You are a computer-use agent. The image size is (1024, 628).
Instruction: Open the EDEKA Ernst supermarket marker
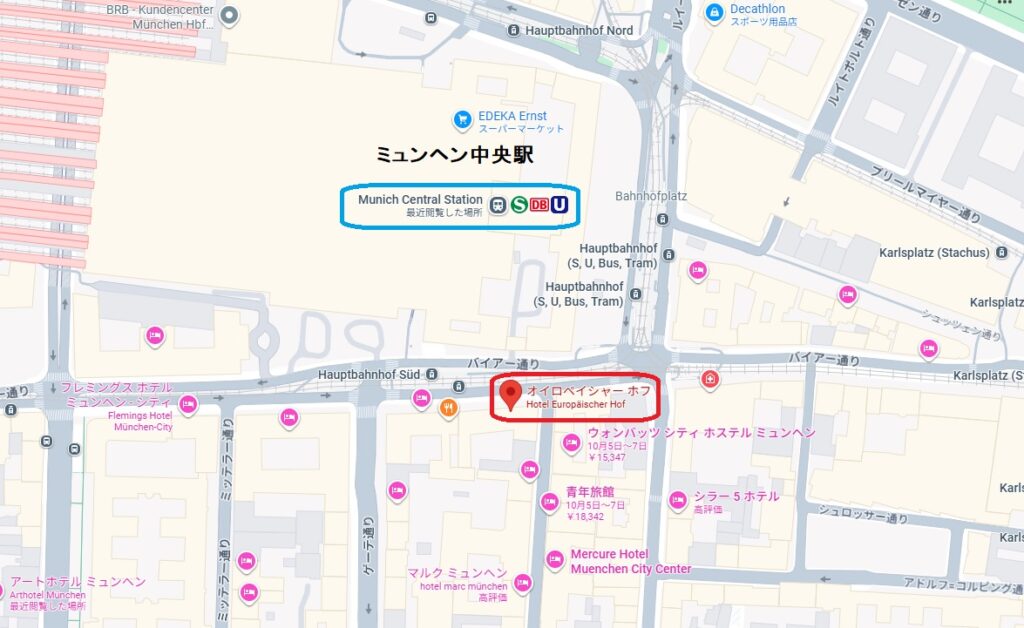click(x=462, y=120)
